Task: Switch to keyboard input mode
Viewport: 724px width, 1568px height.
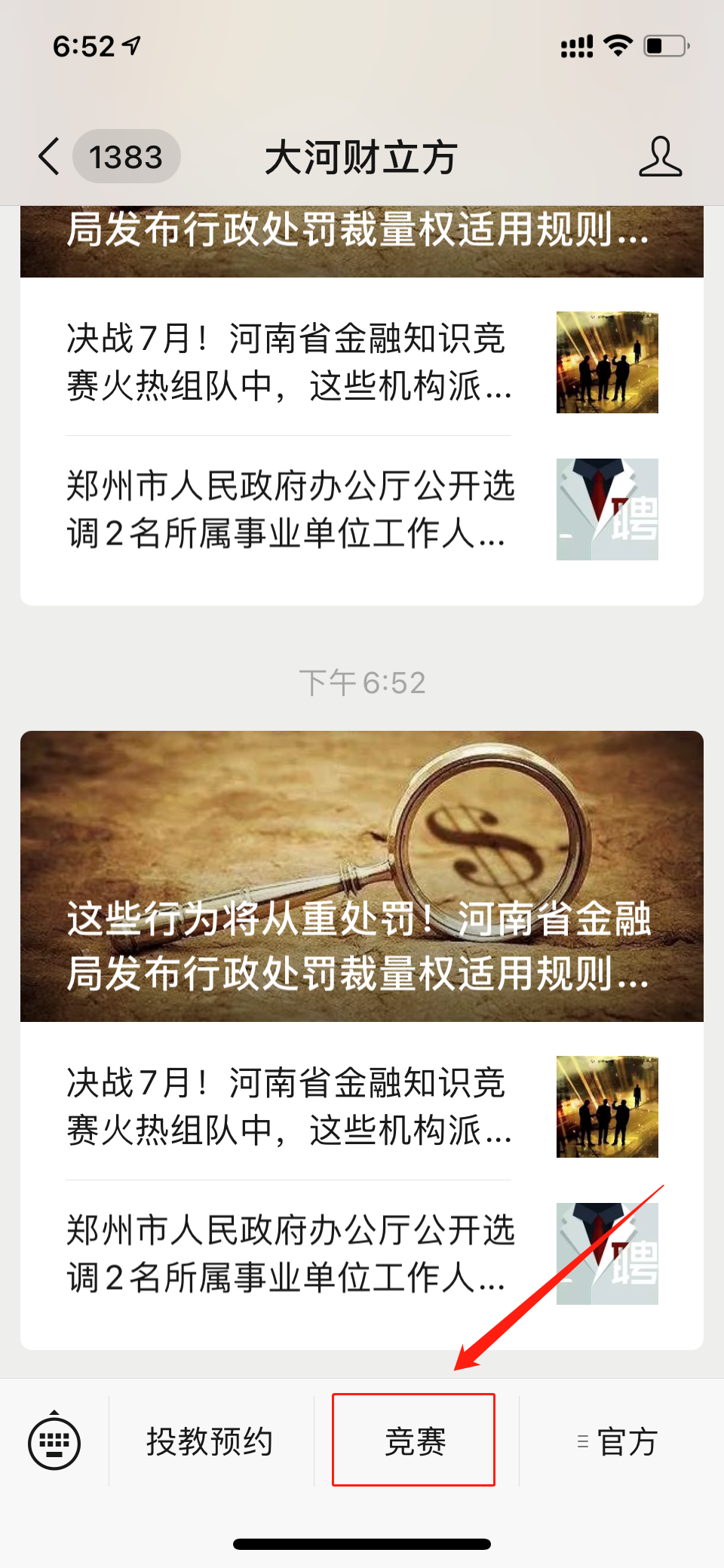Action: [x=54, y=1441]
